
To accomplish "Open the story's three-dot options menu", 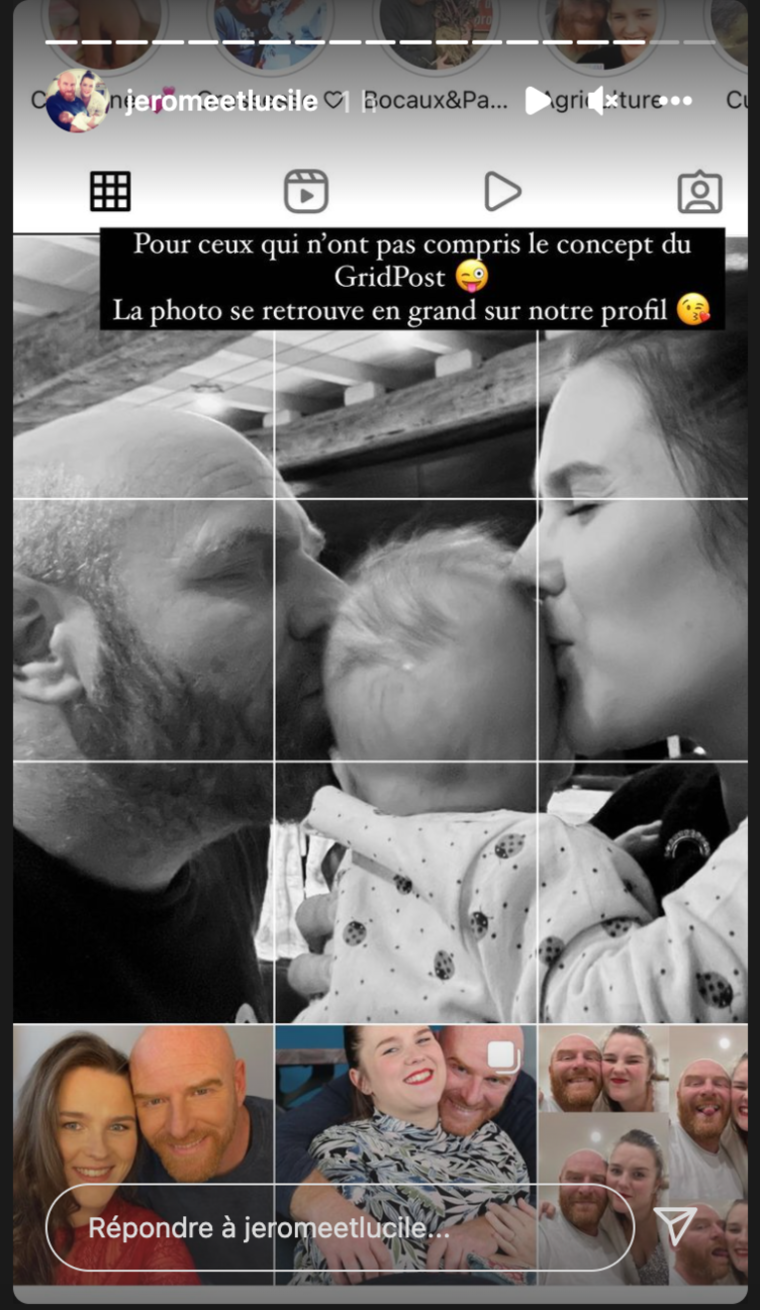I will [x=676, y=101].
